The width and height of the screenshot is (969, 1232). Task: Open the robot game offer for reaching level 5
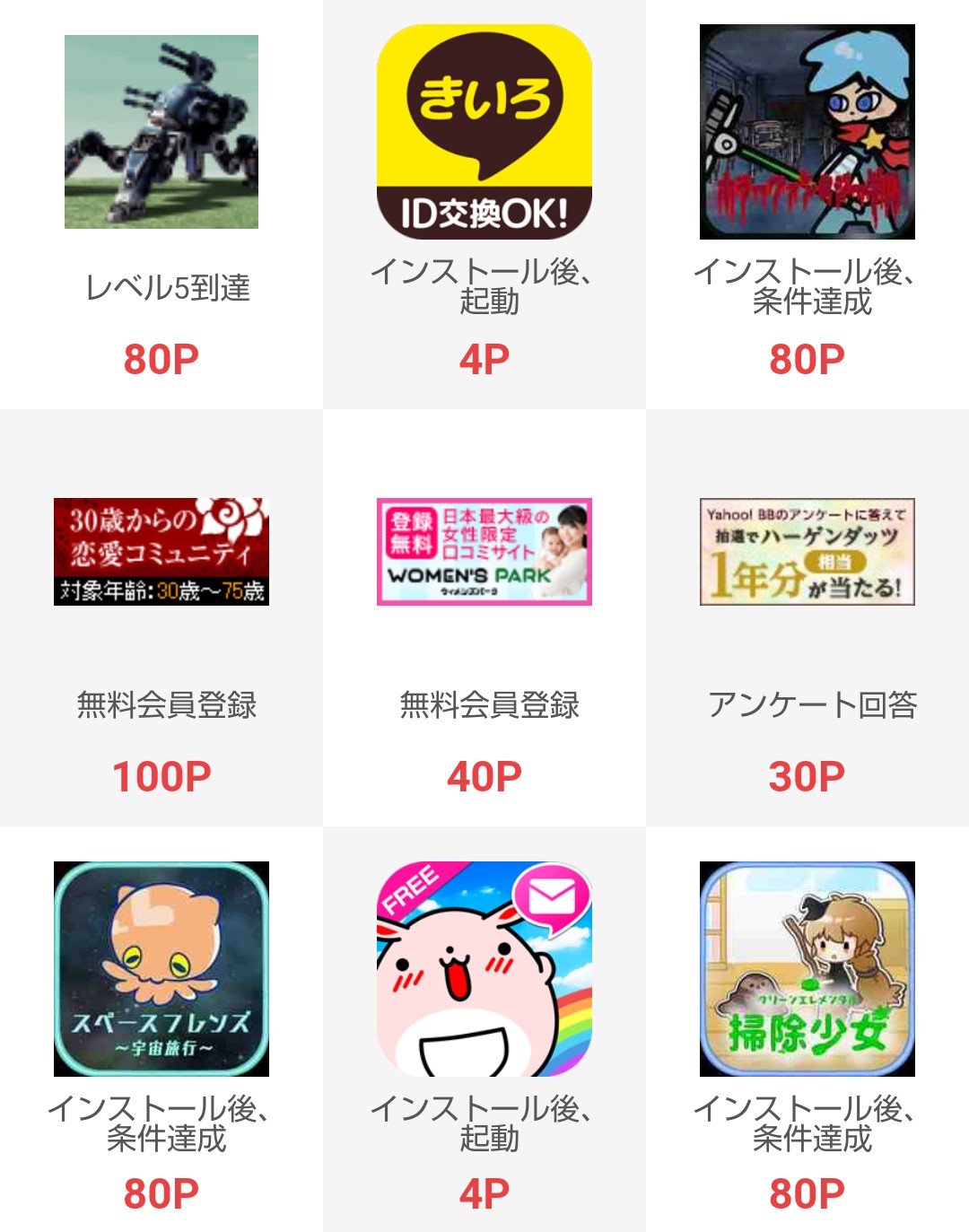[161, 132]
